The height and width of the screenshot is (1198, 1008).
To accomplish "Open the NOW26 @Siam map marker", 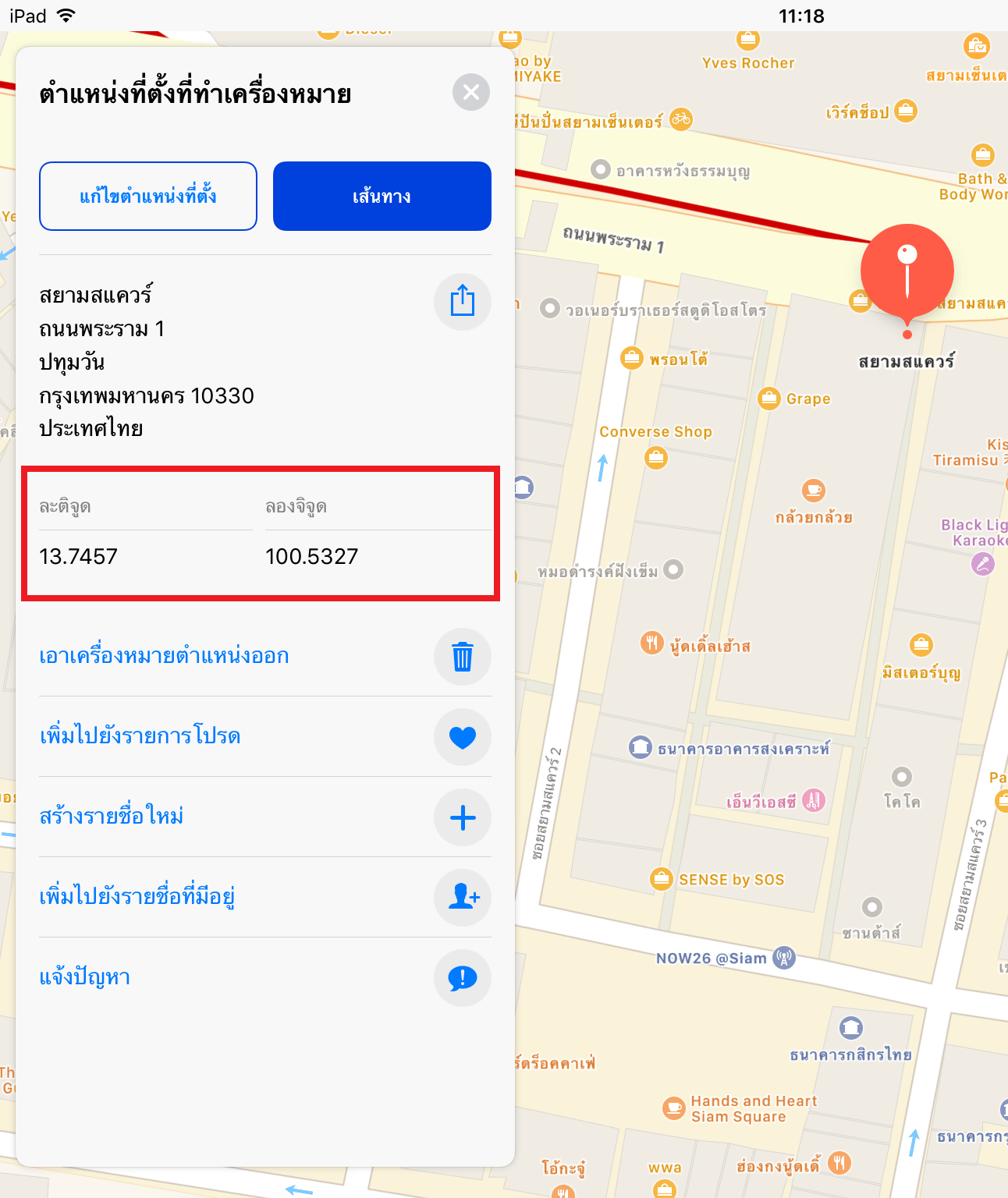I will click(783, 958).
